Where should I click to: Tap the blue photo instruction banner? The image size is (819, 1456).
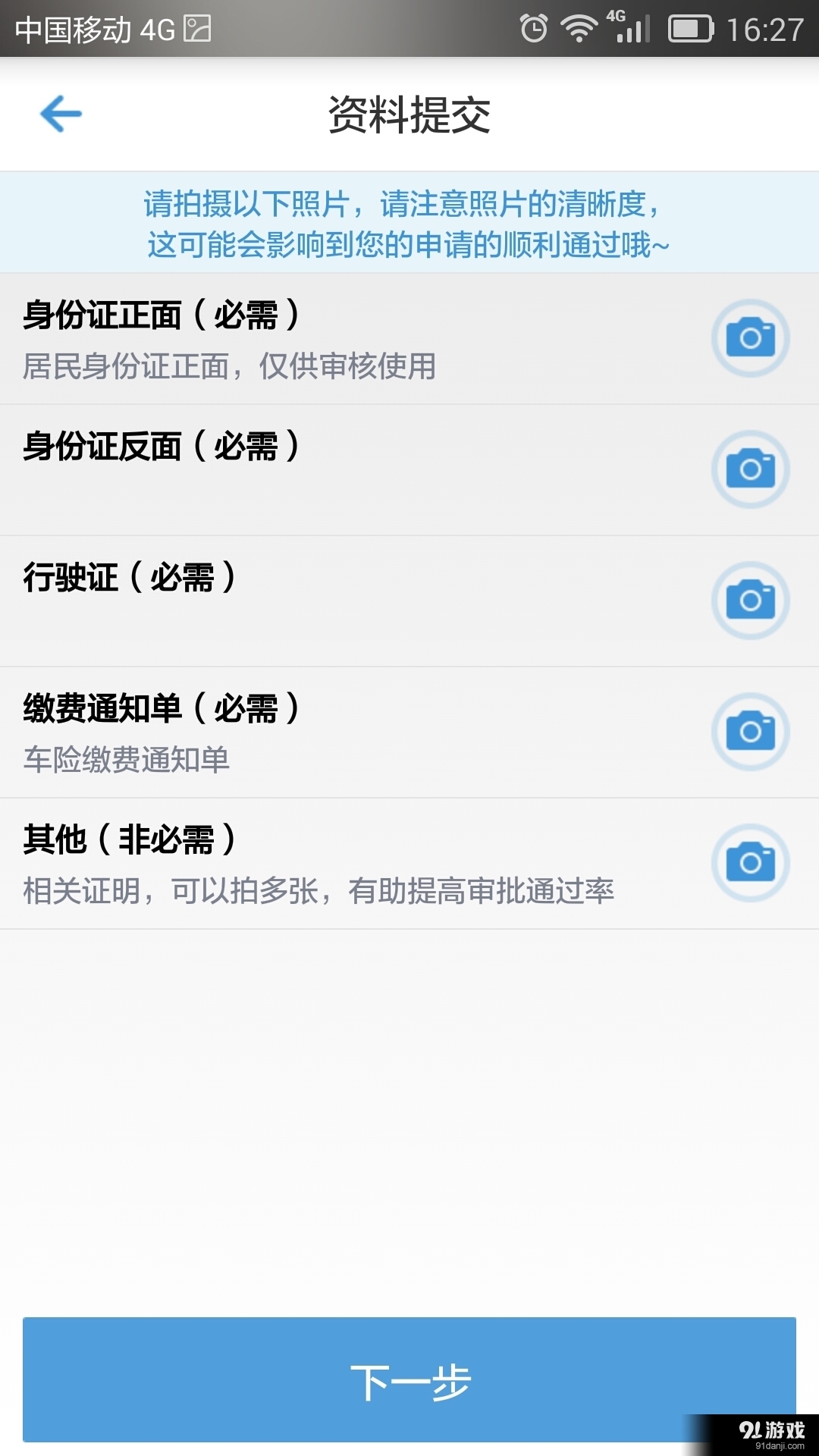[x=409, y=221]
